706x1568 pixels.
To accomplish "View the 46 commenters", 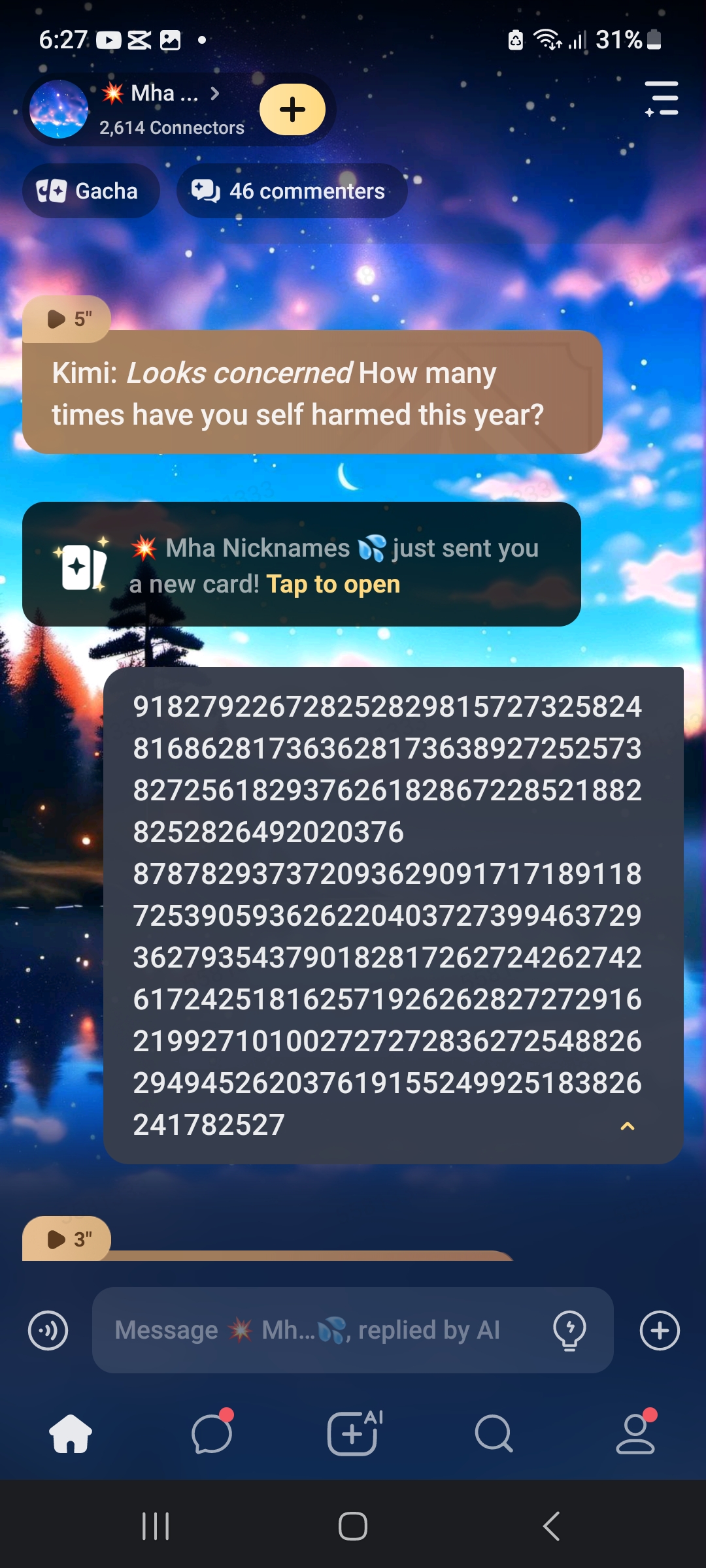I will point(292,191).
